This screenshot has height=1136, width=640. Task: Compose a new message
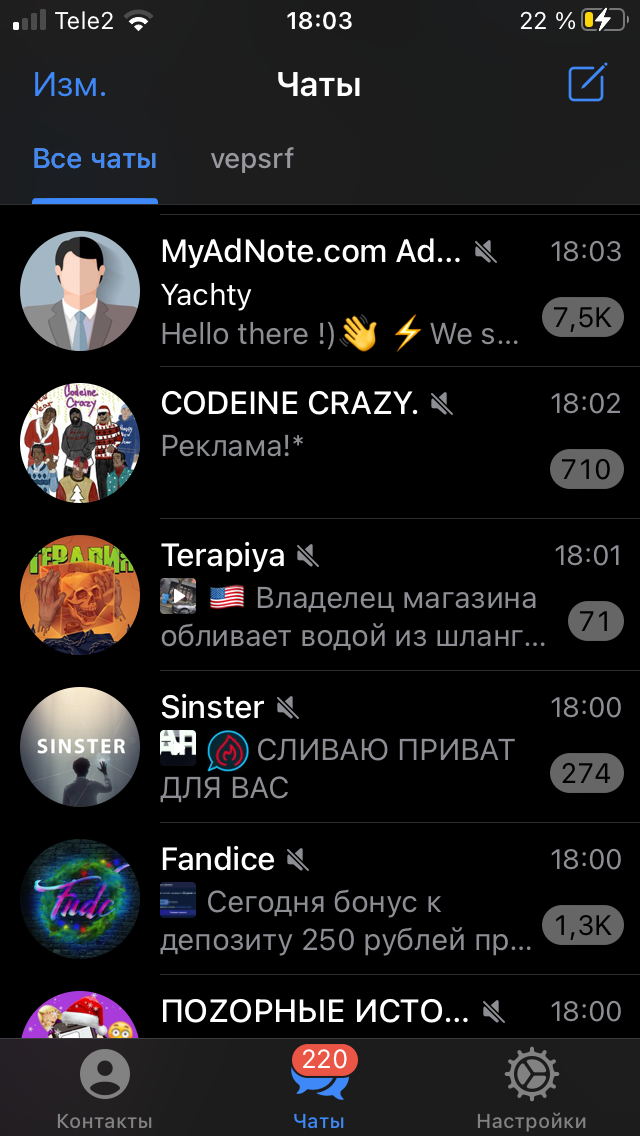[x=587, y=84]
